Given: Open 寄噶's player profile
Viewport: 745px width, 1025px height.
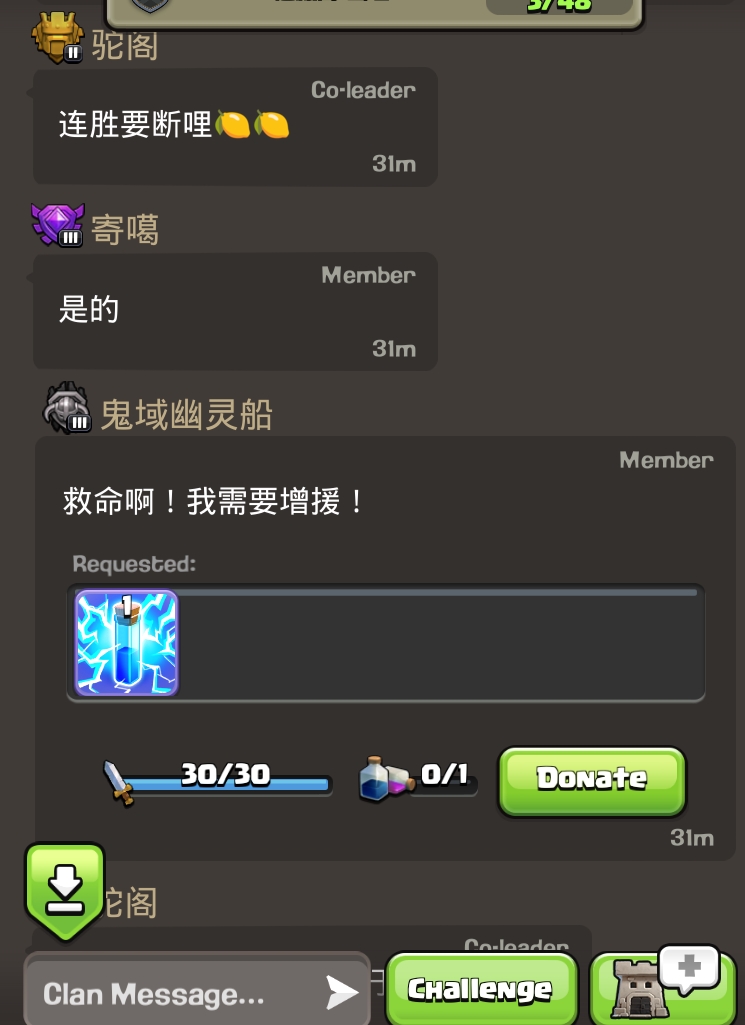Looking at the screenshot, I should pyautogui.click(x=124, y=230).
